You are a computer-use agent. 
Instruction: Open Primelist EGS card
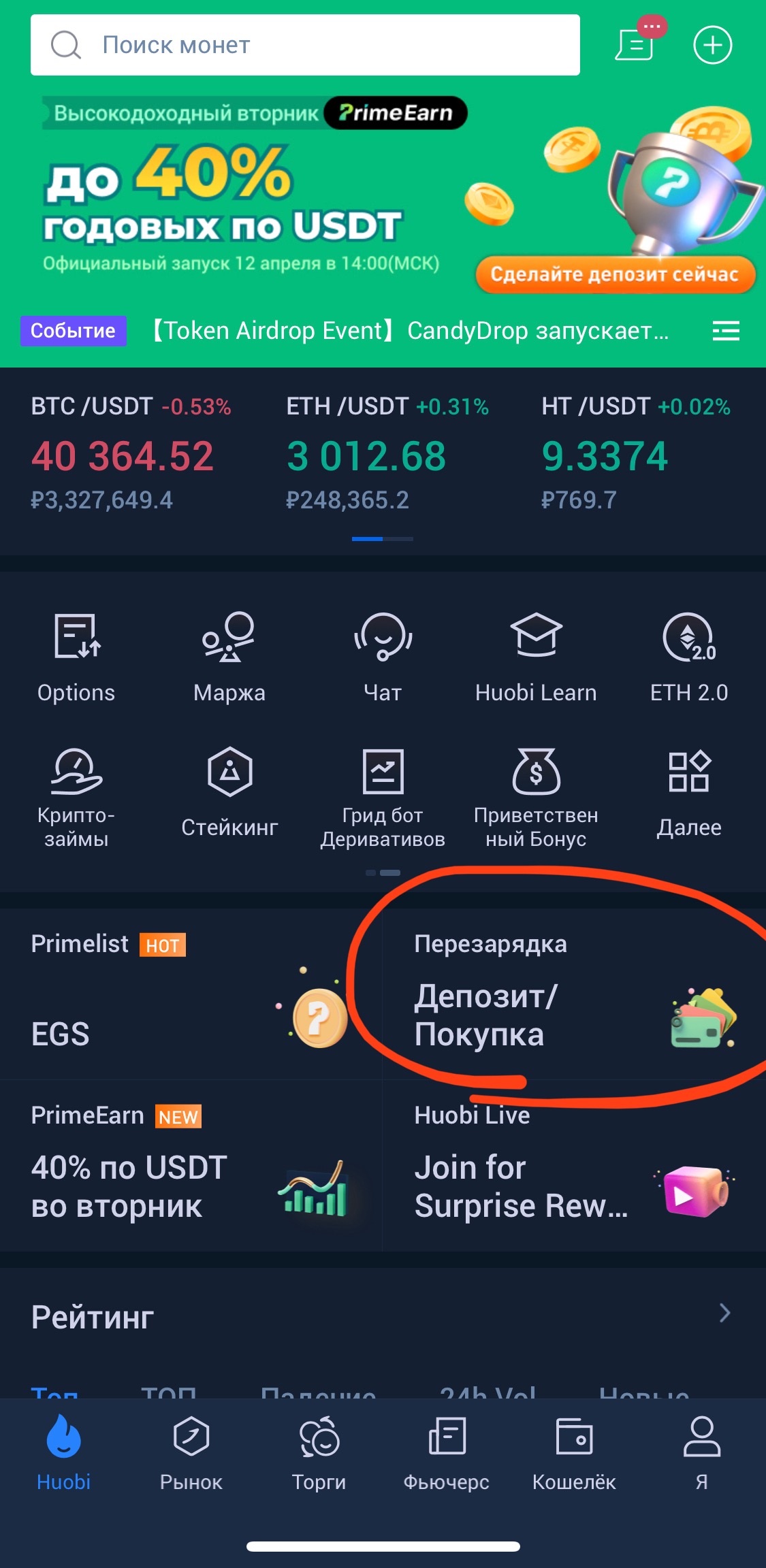(x=191, y=994)
